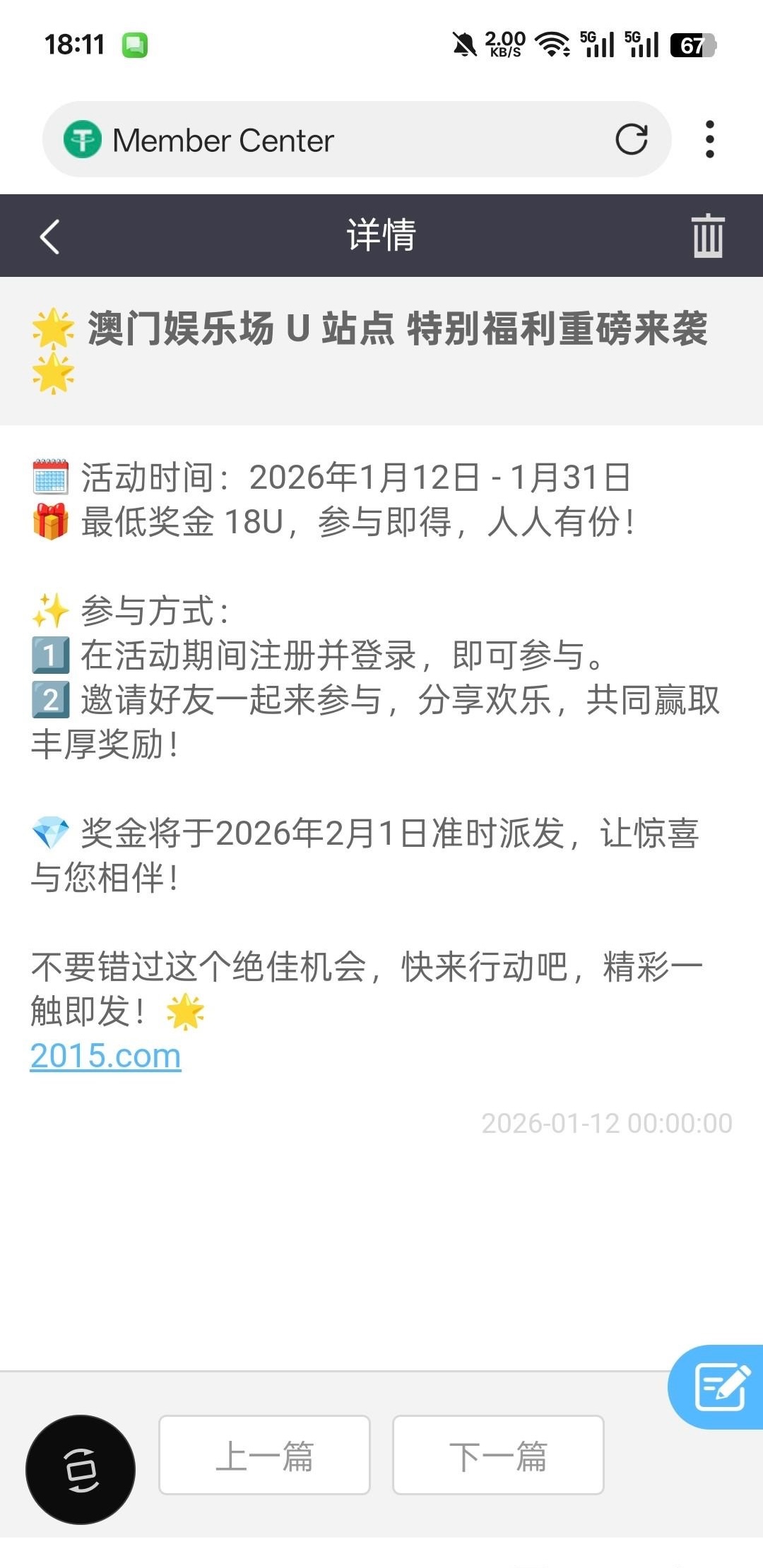
Task: Delete this message with the trash icon
Action: [707, 236]
